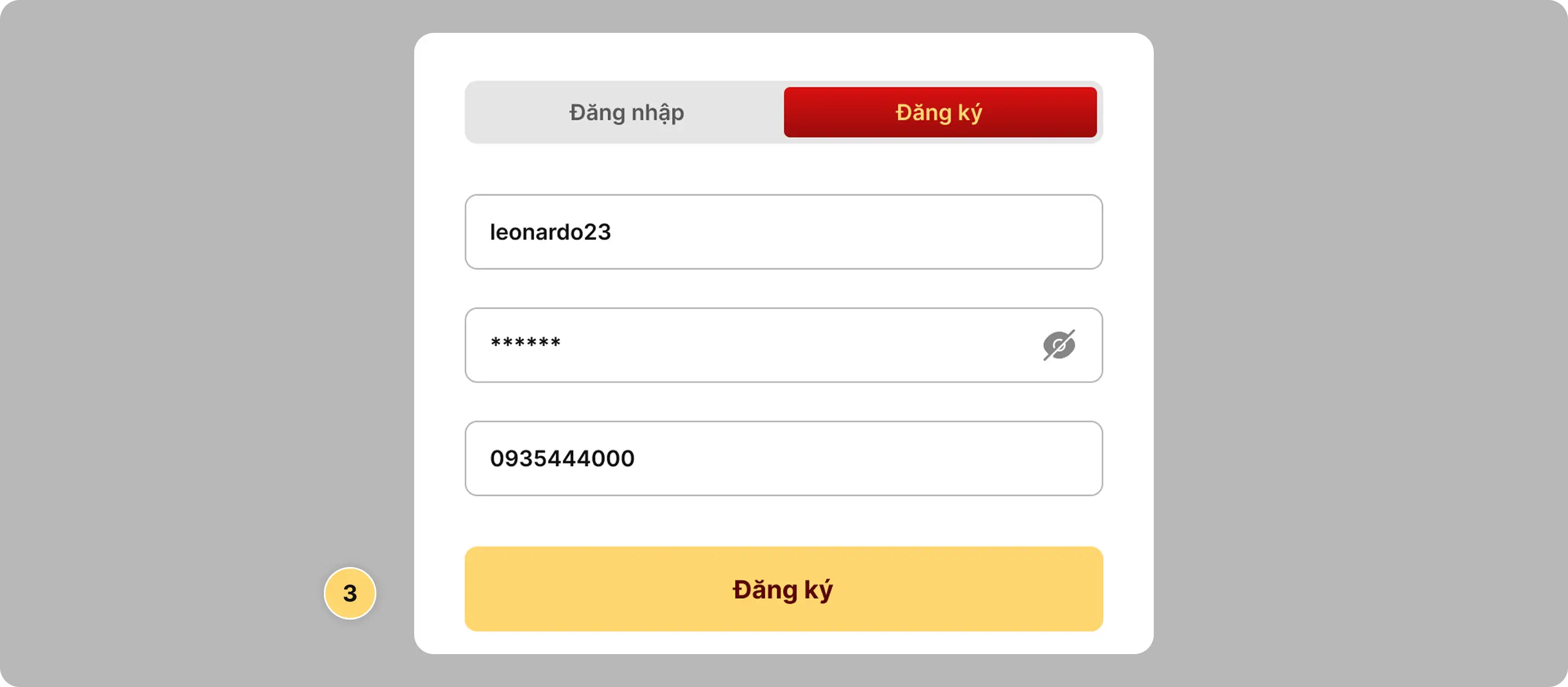Submit the form with the yellow Đăng ký button
This screenshot has height=687, width=1568.
[x=783, y=588]
